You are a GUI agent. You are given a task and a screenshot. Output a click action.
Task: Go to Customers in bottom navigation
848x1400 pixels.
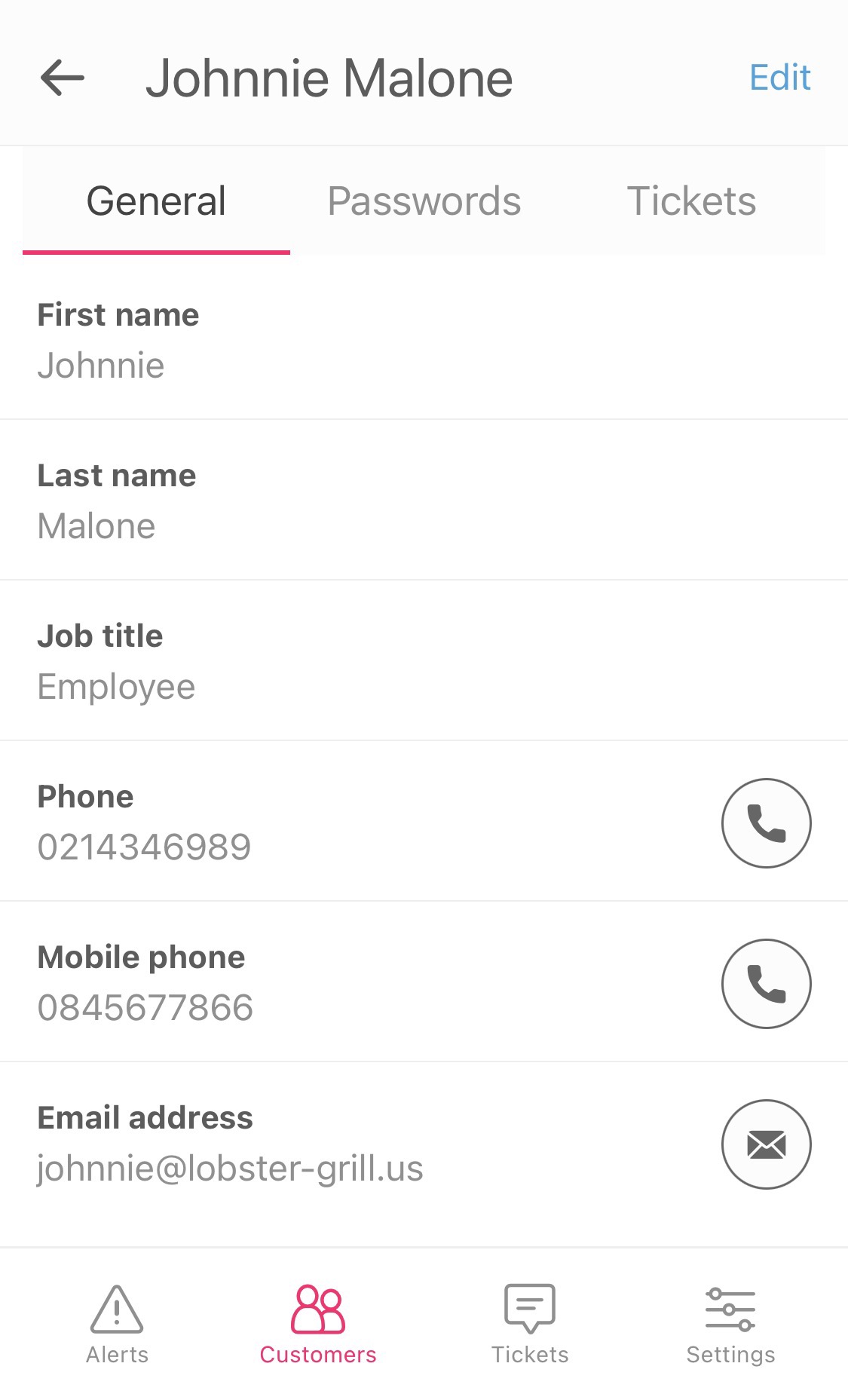pos(317,1323)
